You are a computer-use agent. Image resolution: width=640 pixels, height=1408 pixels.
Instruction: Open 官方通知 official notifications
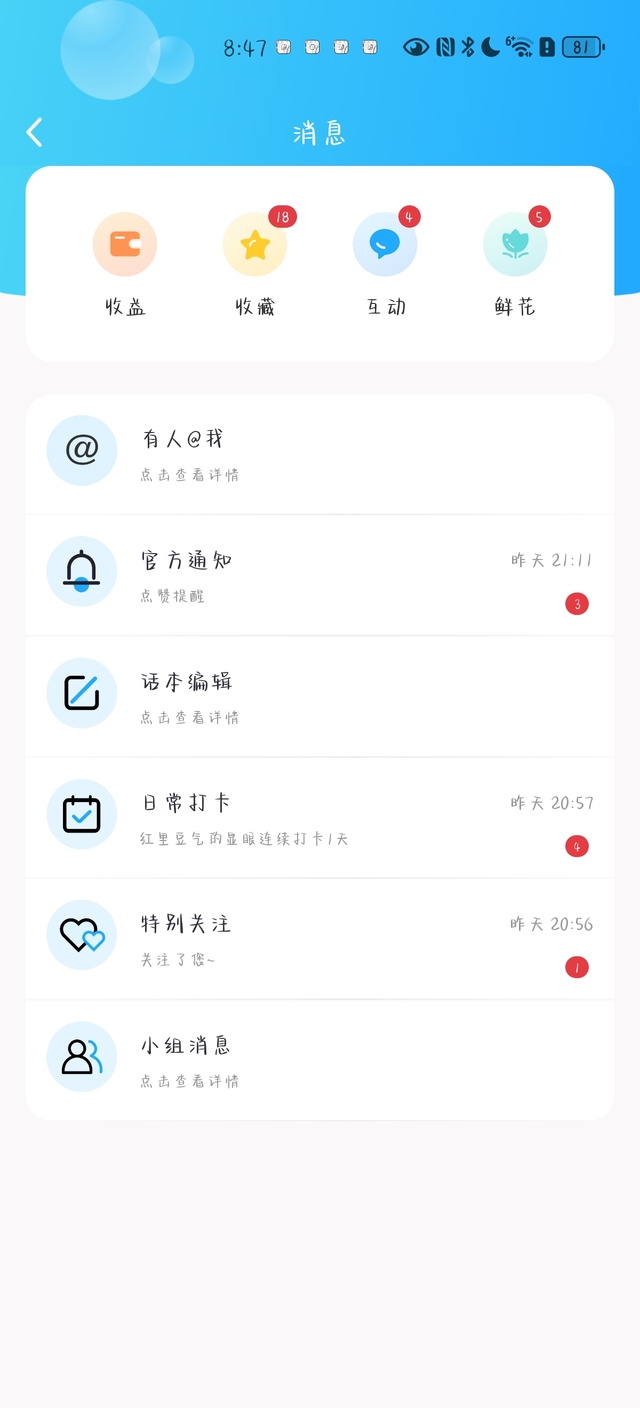coord(320,575)
